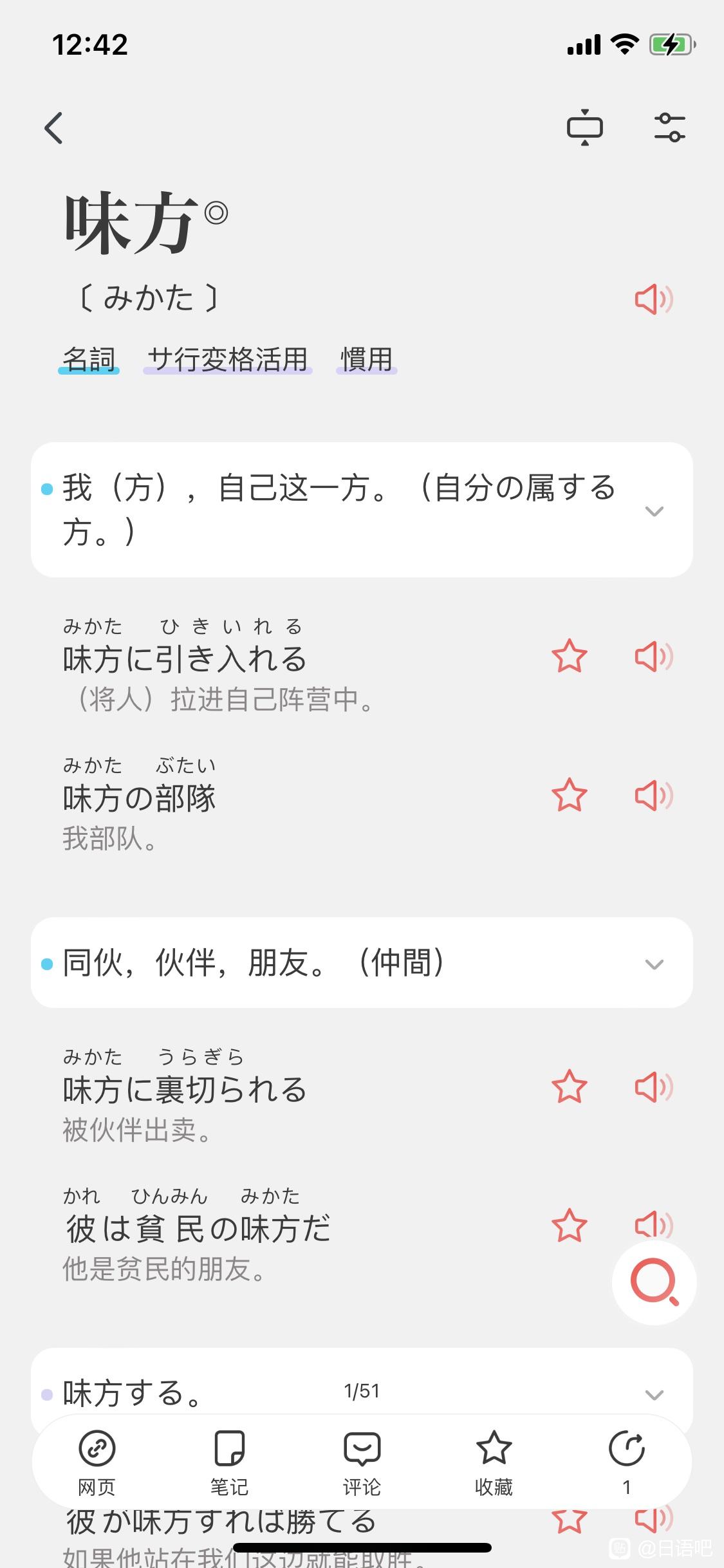
Task: Star the example 味方の部隊
Action: [x=570, y=795]
